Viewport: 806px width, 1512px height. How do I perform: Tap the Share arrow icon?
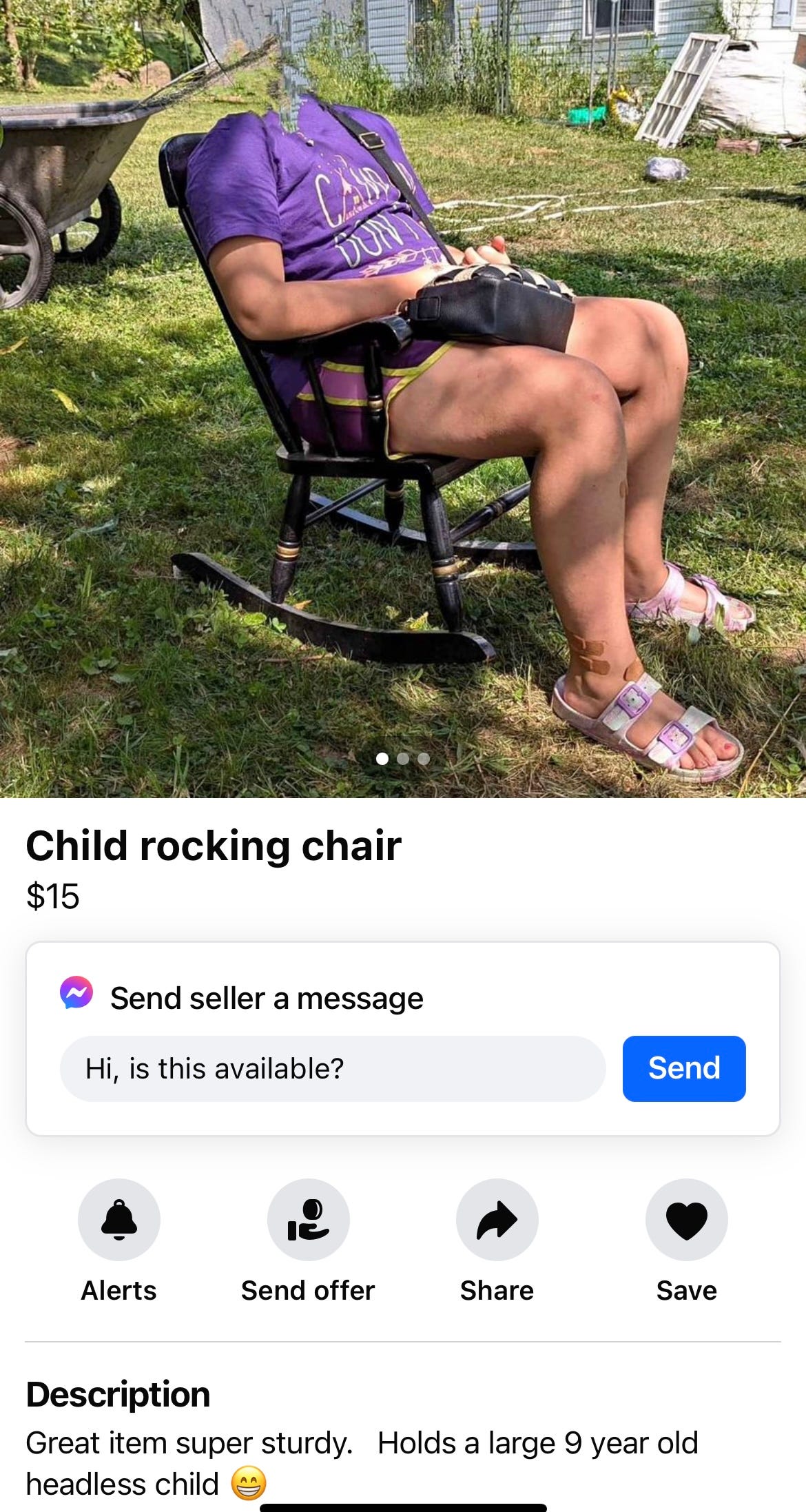(x=496, y=1219)
